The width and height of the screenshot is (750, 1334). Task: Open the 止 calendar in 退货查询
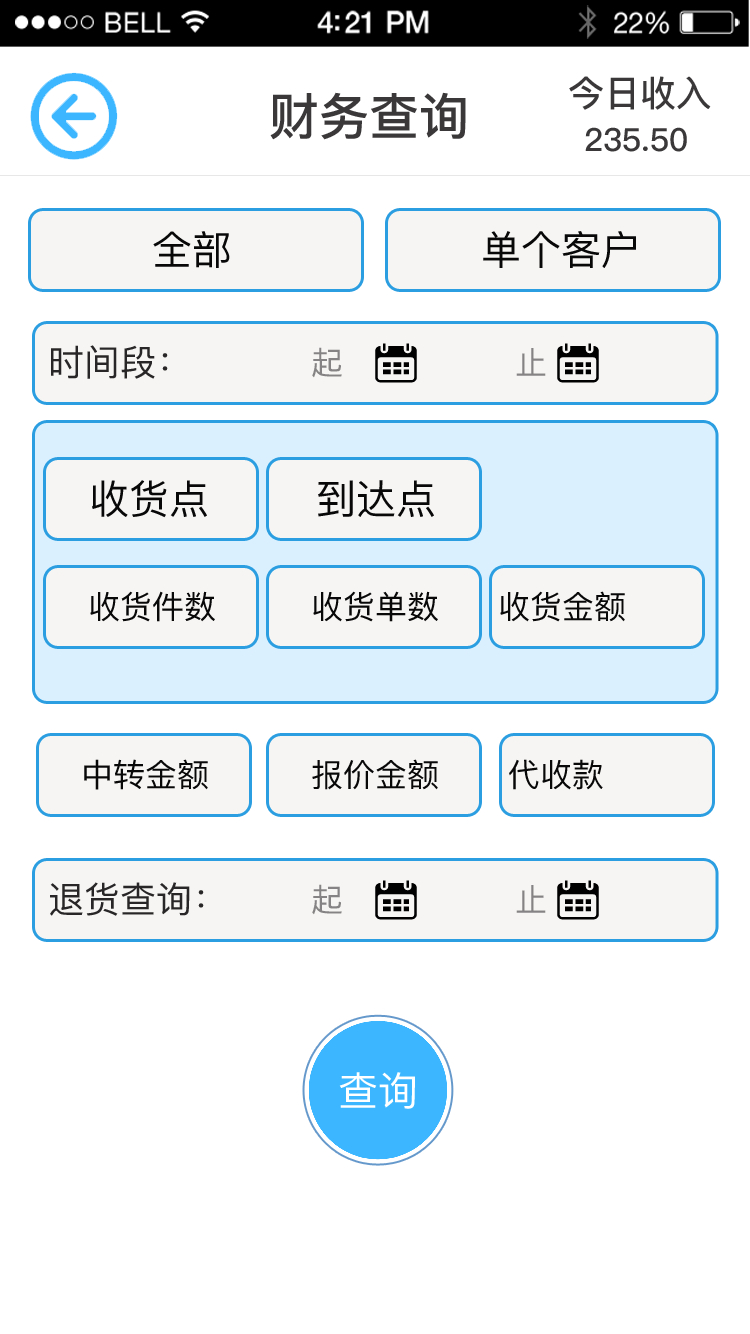[578, 900]
